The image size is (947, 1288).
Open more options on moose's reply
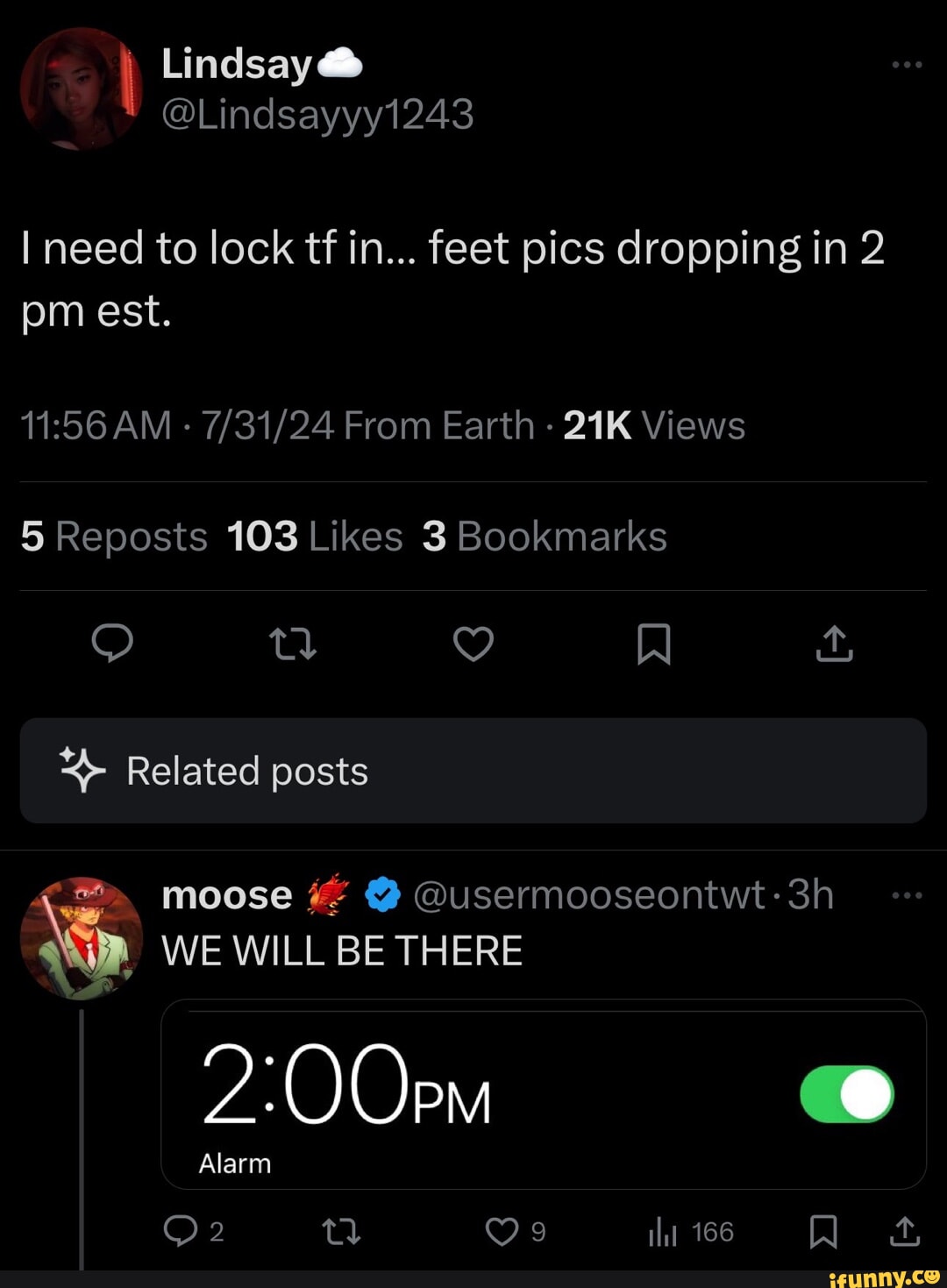pyautogui.click(x=908, y=893)
